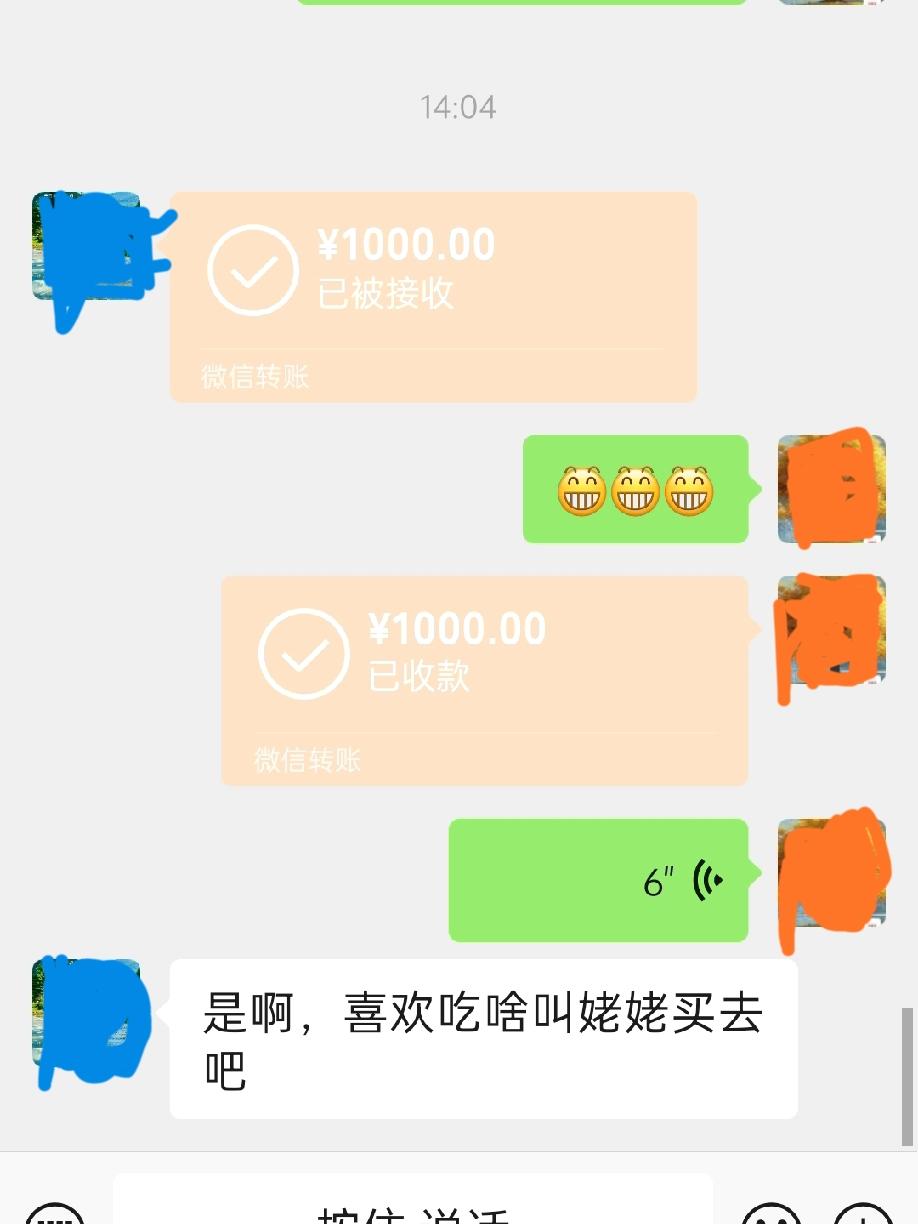Tap the 微信转账 label on the second transfer

coord(305,761)
